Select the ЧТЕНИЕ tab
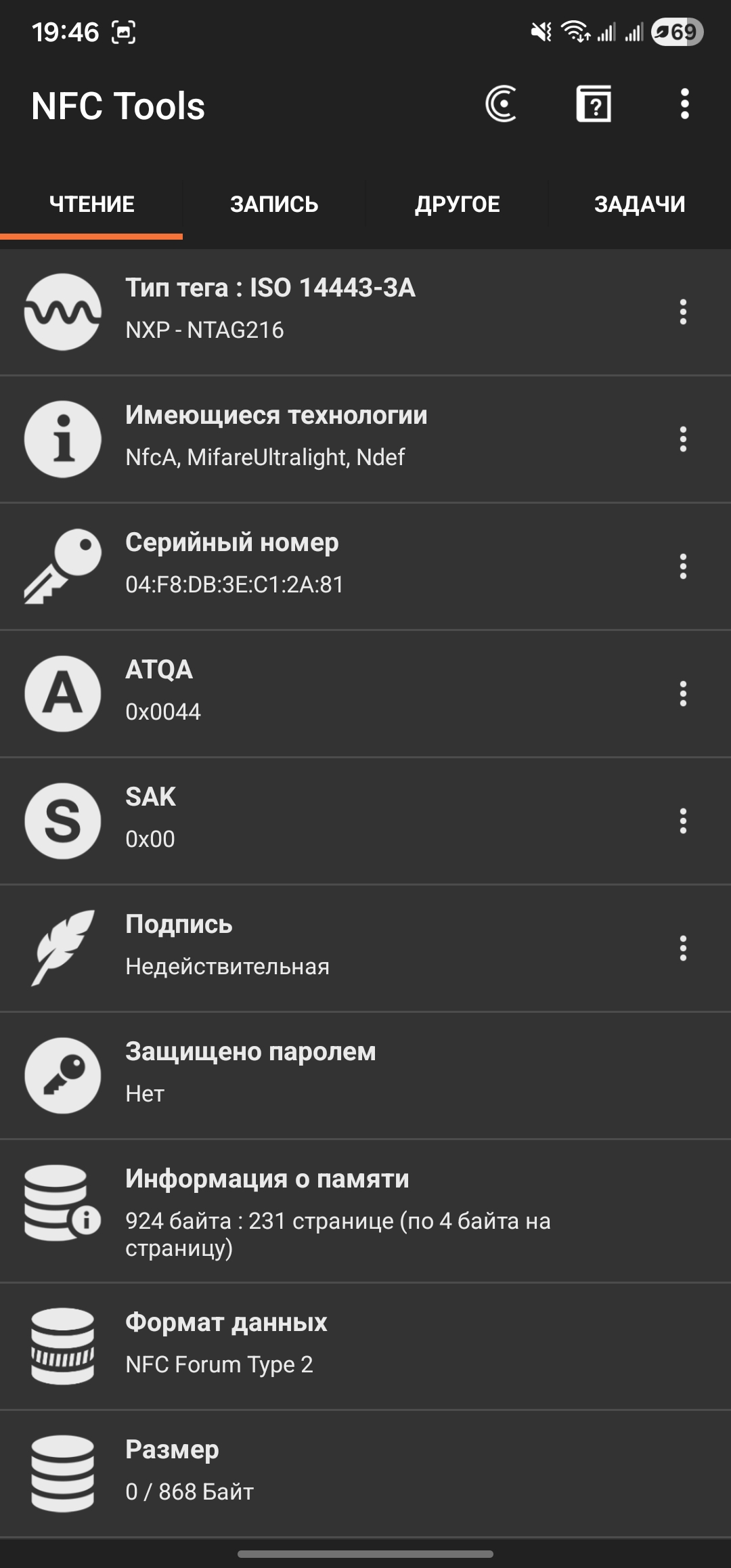Screen dimensions: 731x1568 click(91, 204)
